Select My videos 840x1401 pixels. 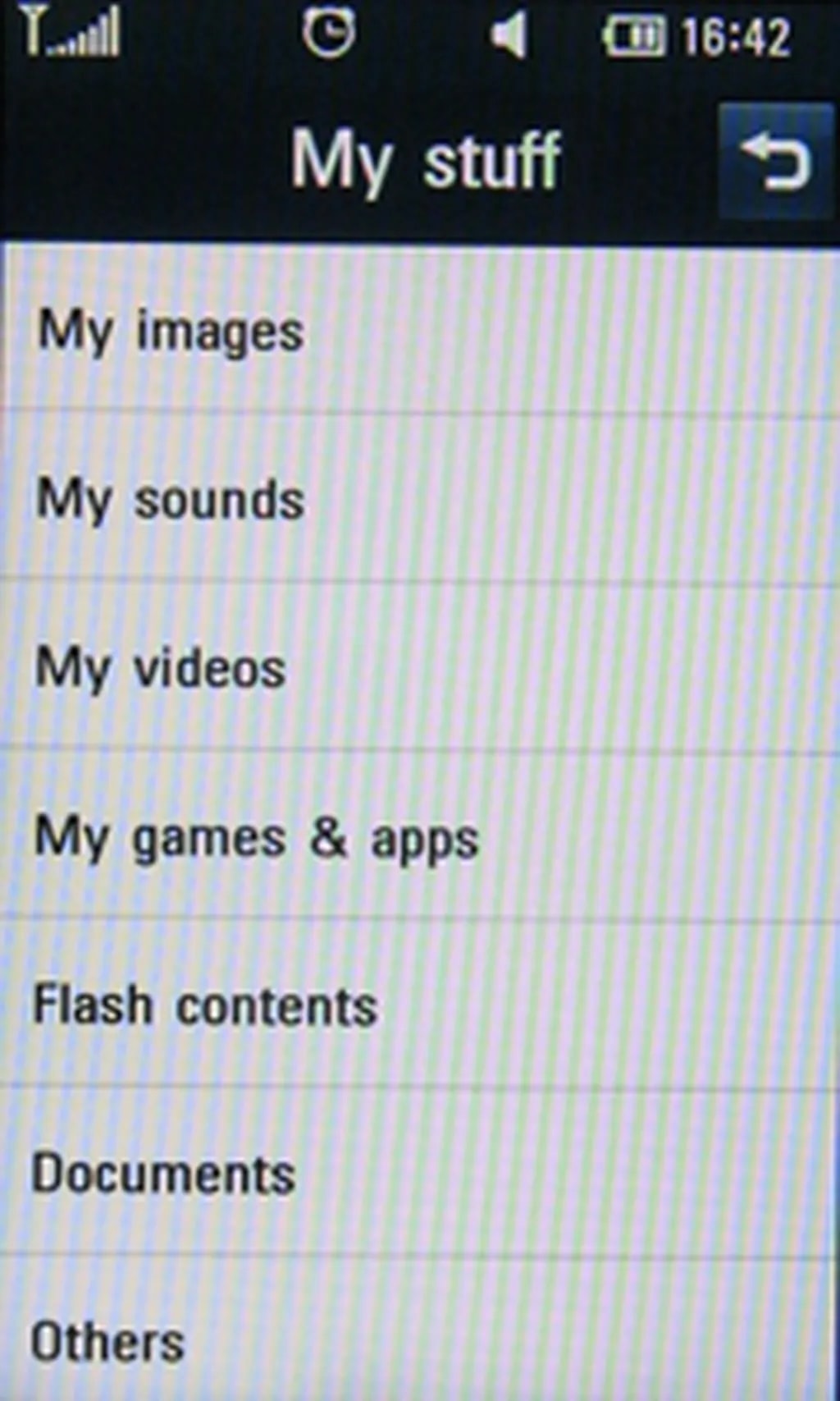point(162,668)
